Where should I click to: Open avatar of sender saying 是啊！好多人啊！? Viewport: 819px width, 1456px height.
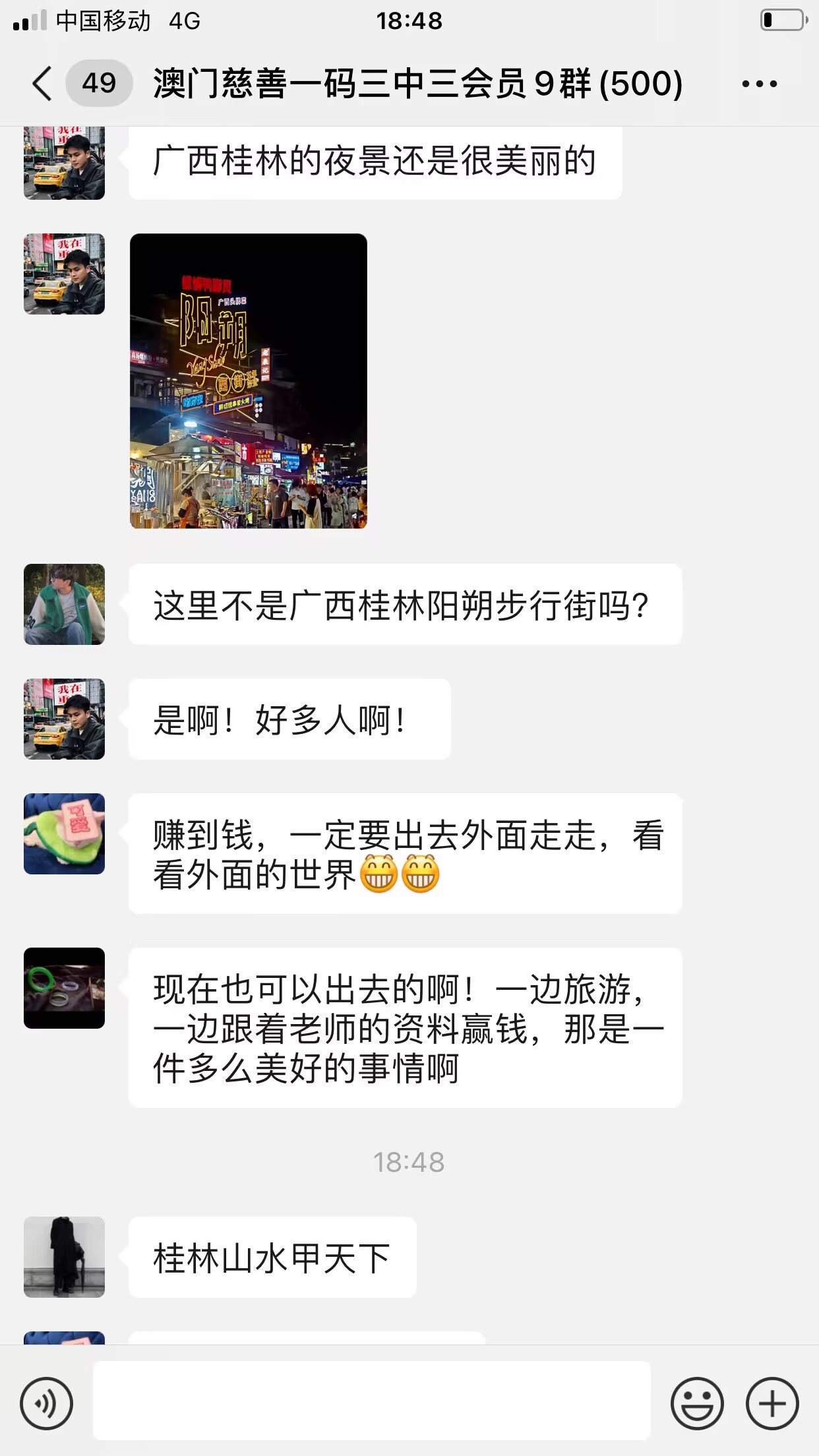click(64, 719)
